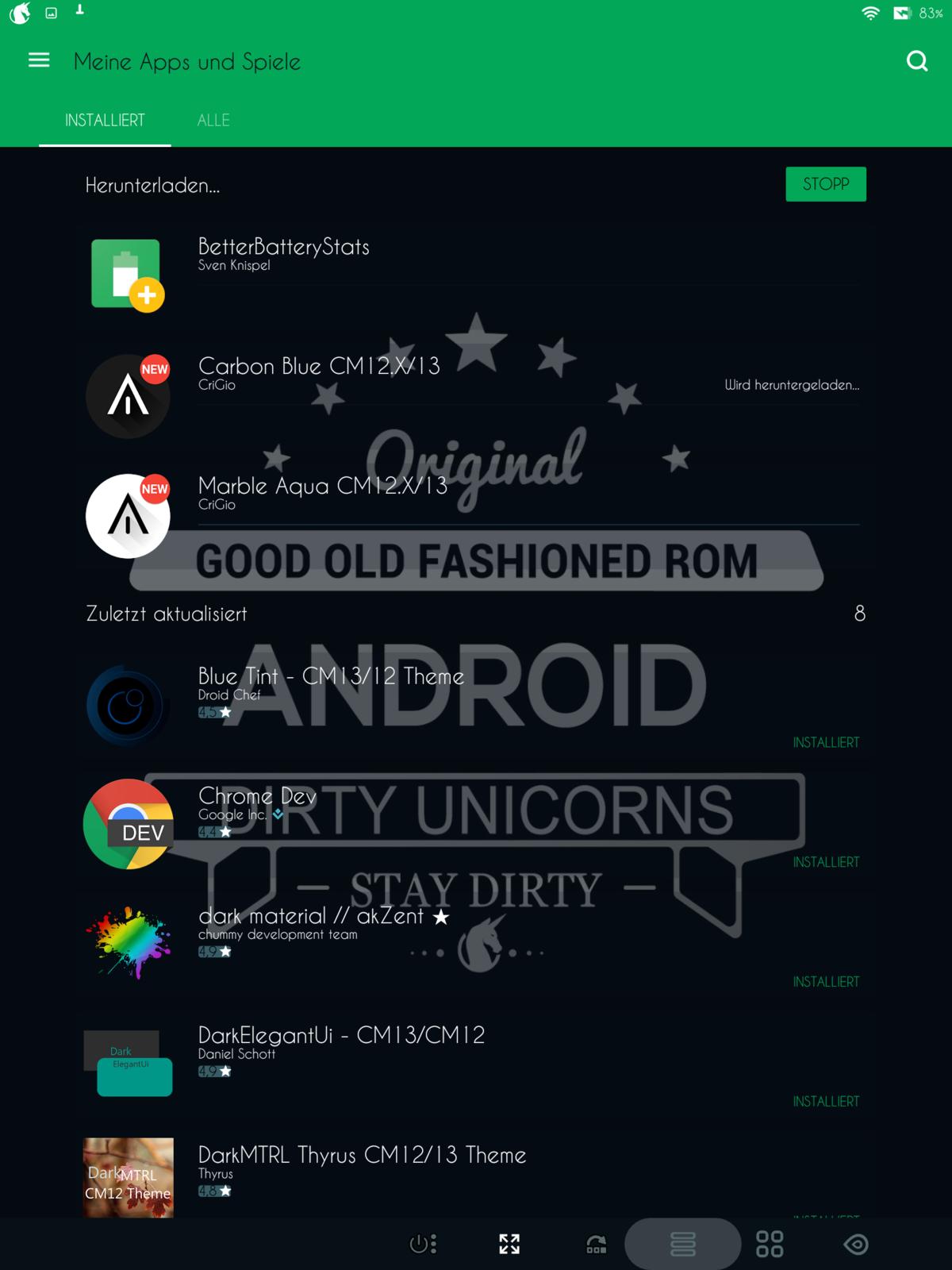The height and width of the screenshot is (1270, 952).
Task: Switch to the ALLE tab
Action: click(x=213, y=120)
